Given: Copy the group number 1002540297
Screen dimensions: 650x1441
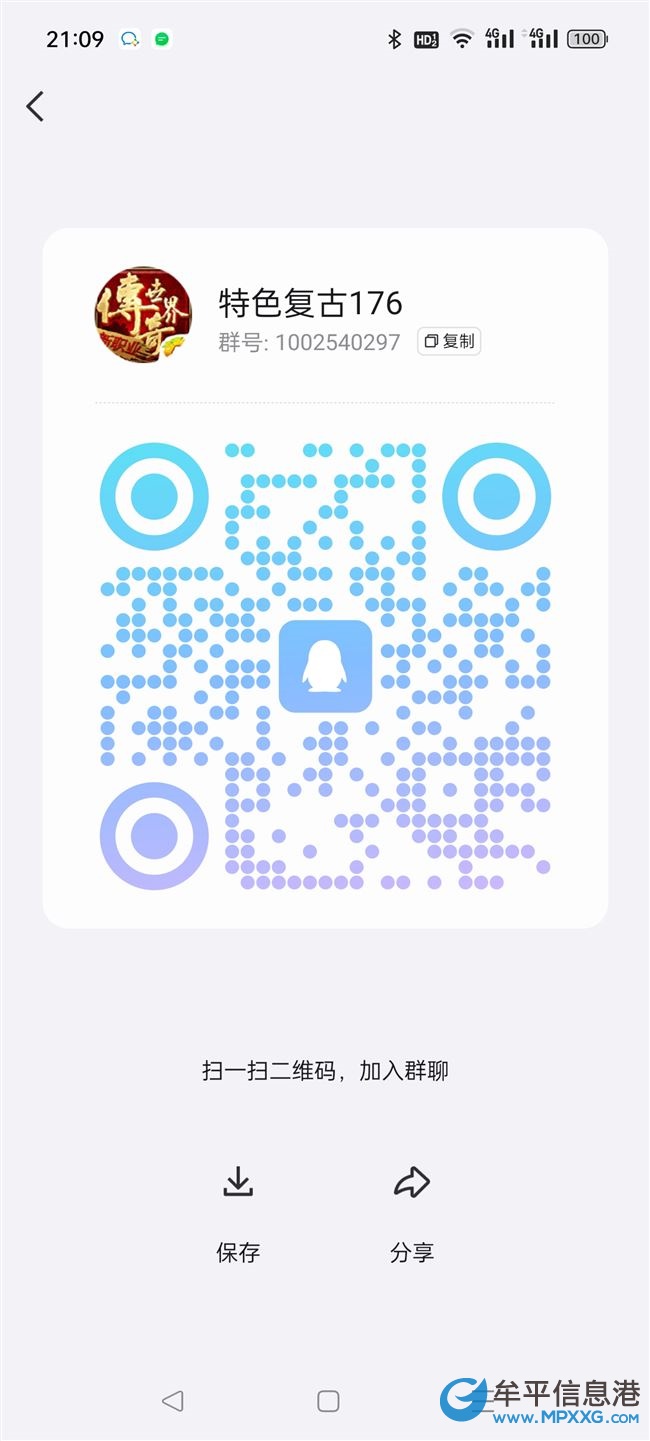Looking at the screenshot, I should click(x=449, y=341).
